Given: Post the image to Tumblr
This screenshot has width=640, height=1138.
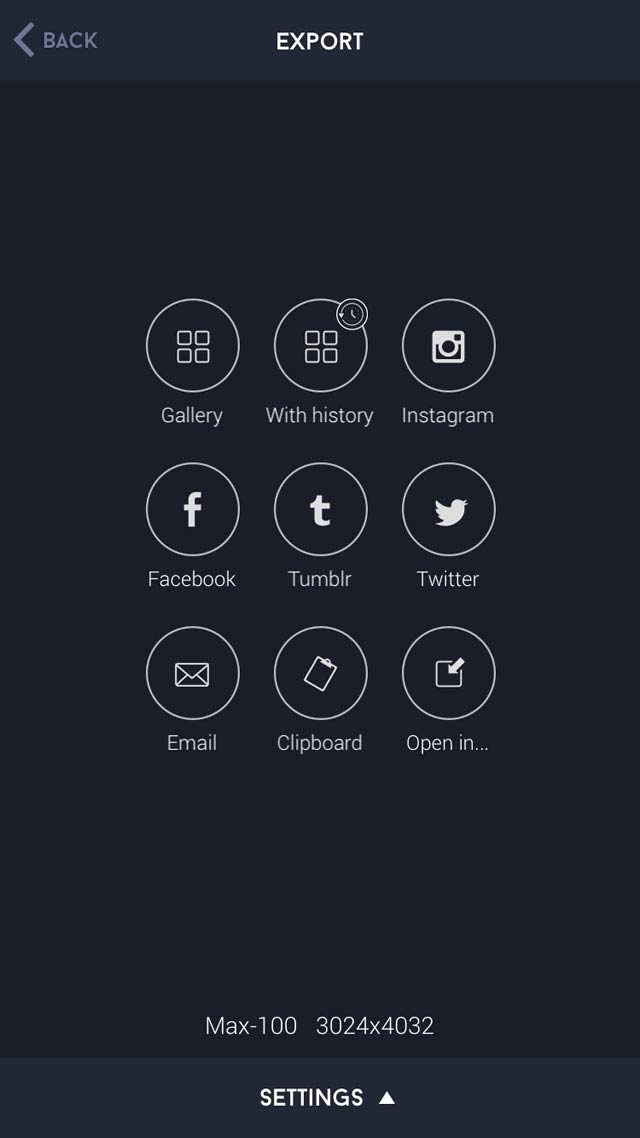Looking at the screenshot, I should click(320, 510).
